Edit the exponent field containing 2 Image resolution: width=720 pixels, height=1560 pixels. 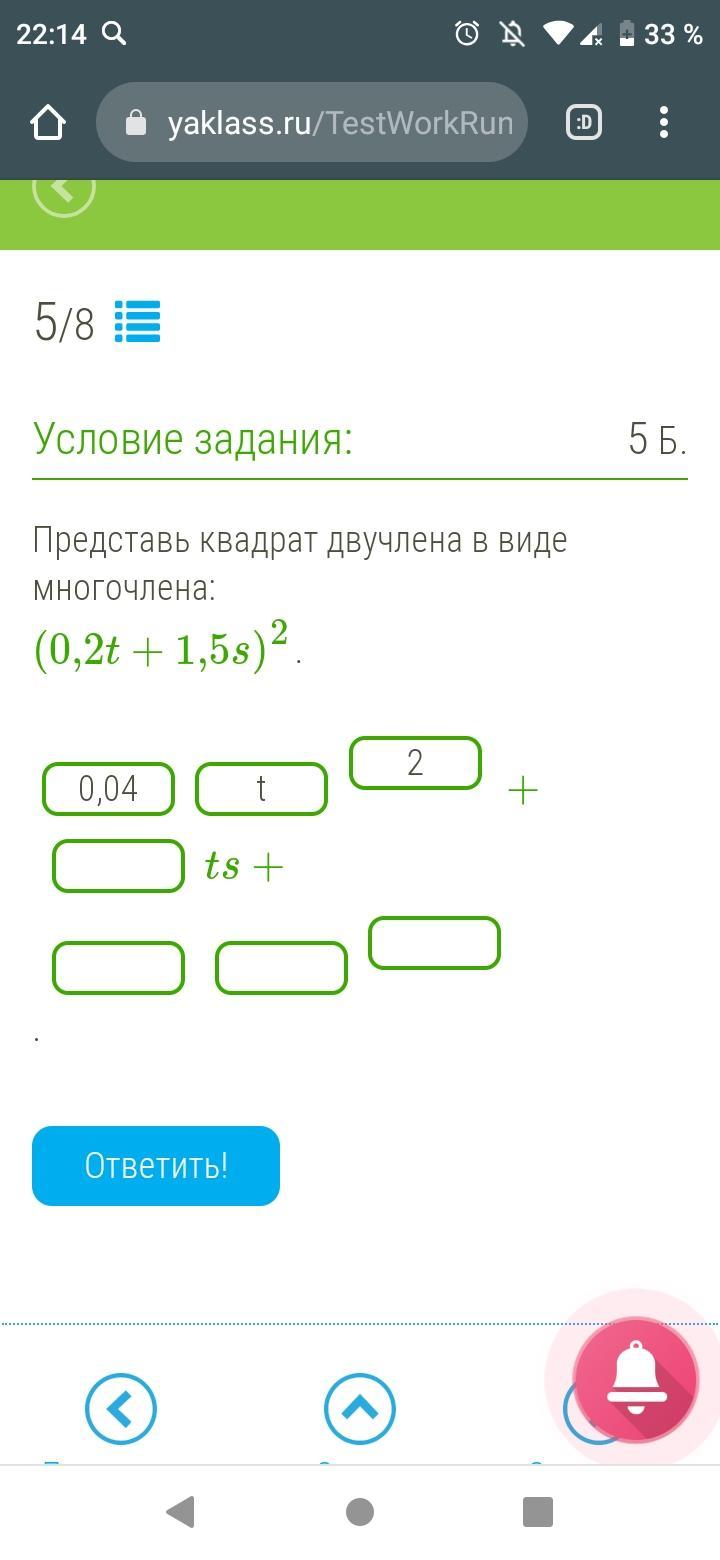pos(415,763)
